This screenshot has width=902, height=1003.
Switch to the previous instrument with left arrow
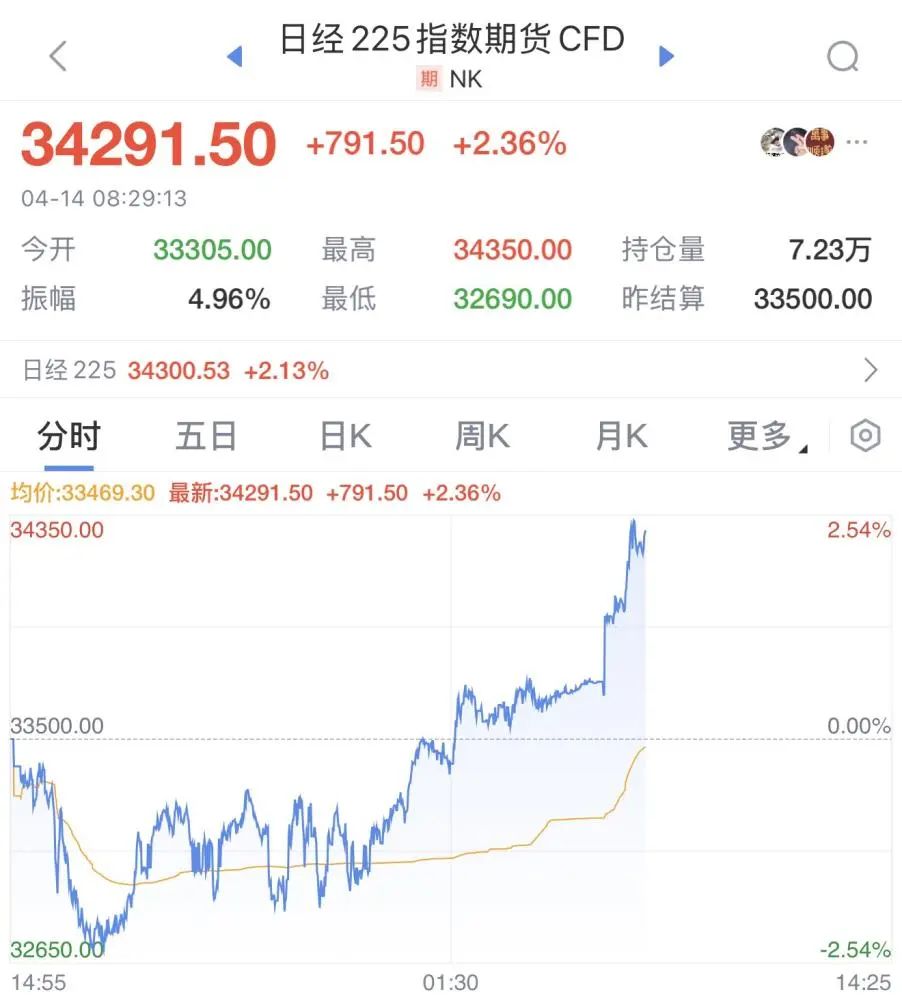[x=235, y=56]
